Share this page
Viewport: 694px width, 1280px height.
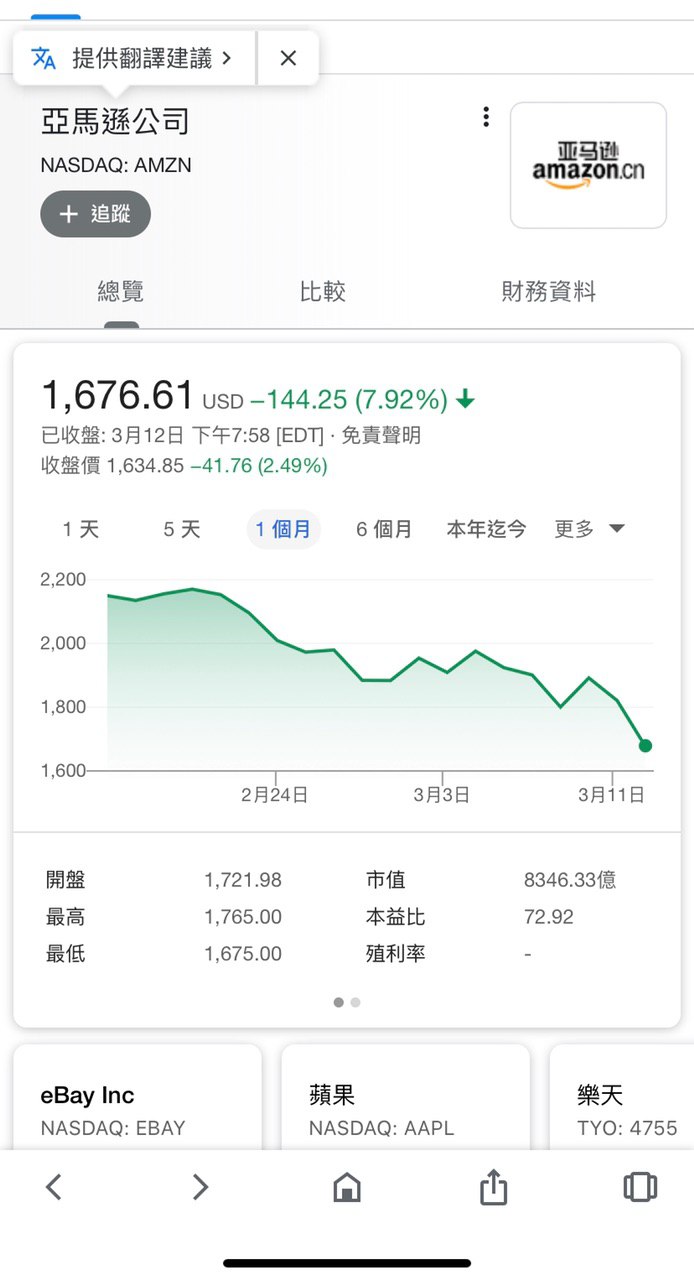point(493,1187)
